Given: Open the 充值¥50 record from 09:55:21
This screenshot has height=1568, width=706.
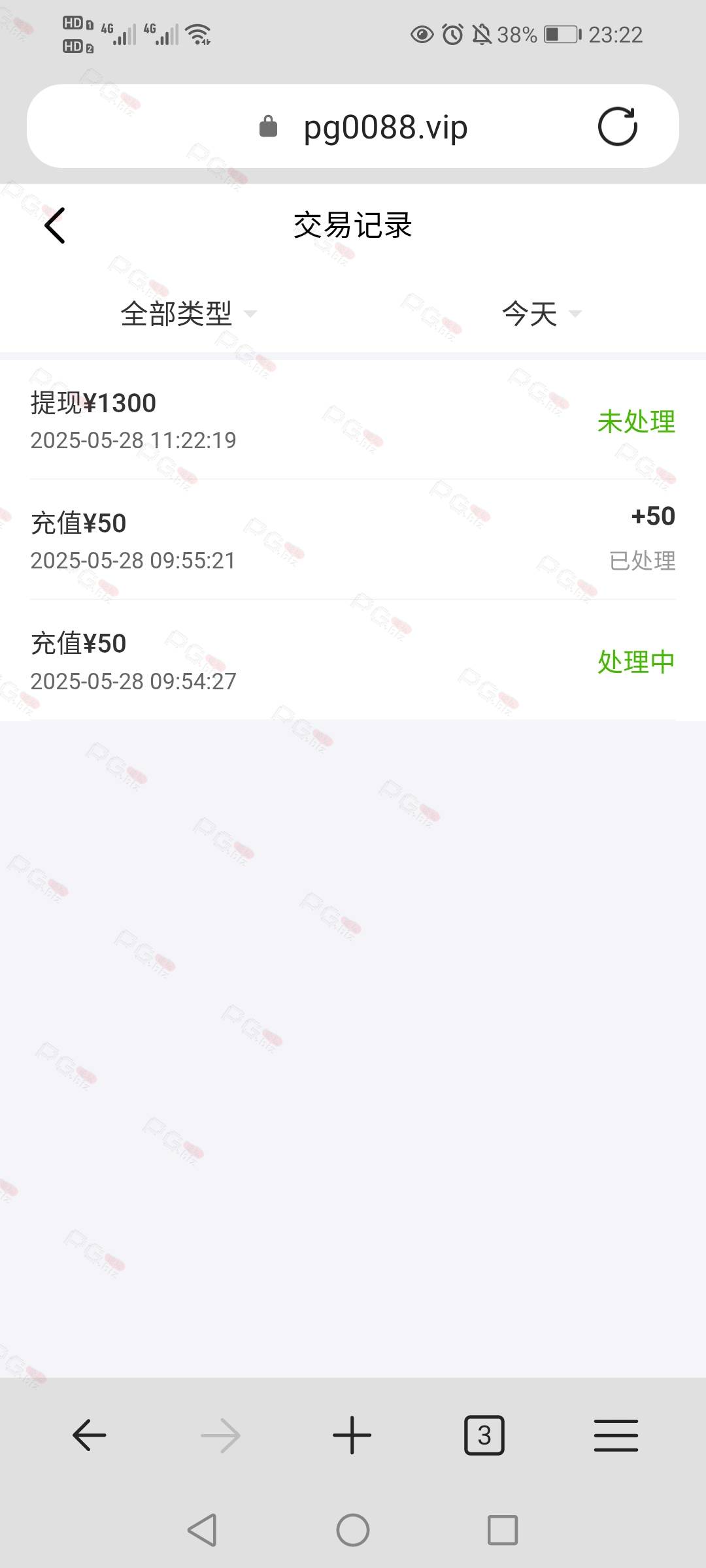Looking at the screenshot, I should coord(353,540).
